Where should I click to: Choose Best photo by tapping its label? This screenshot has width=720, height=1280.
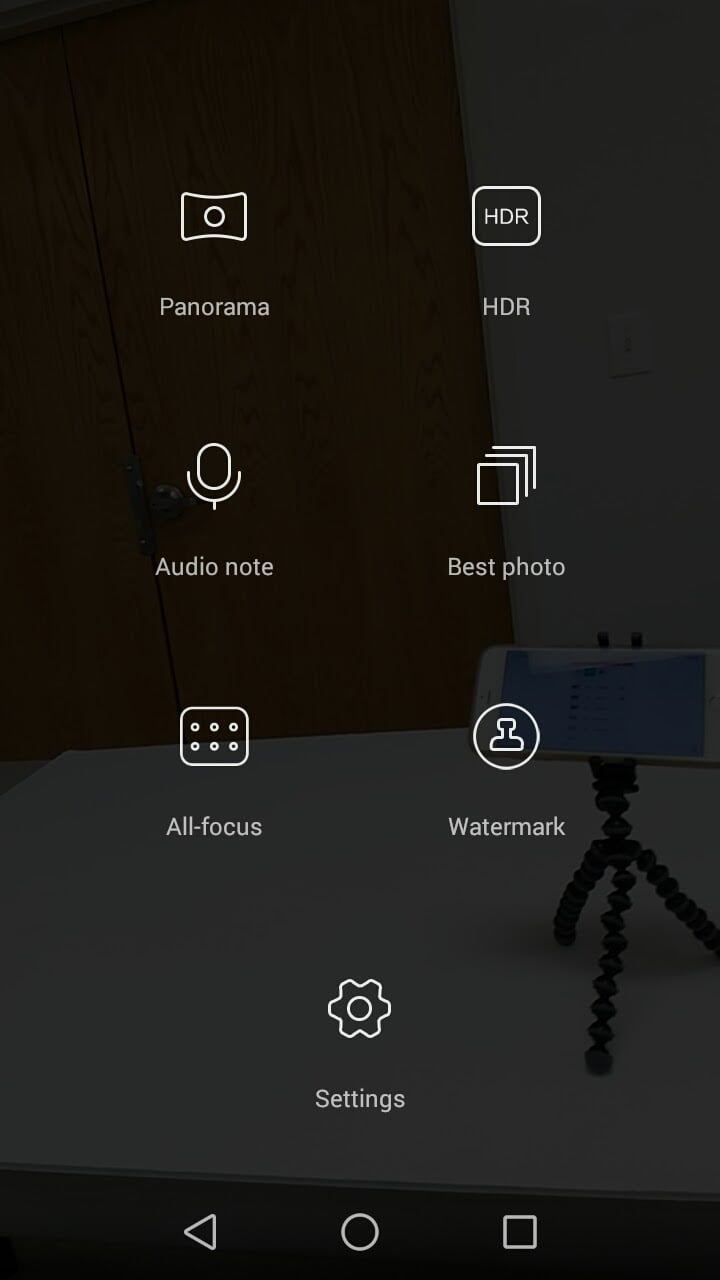point(506,566)
